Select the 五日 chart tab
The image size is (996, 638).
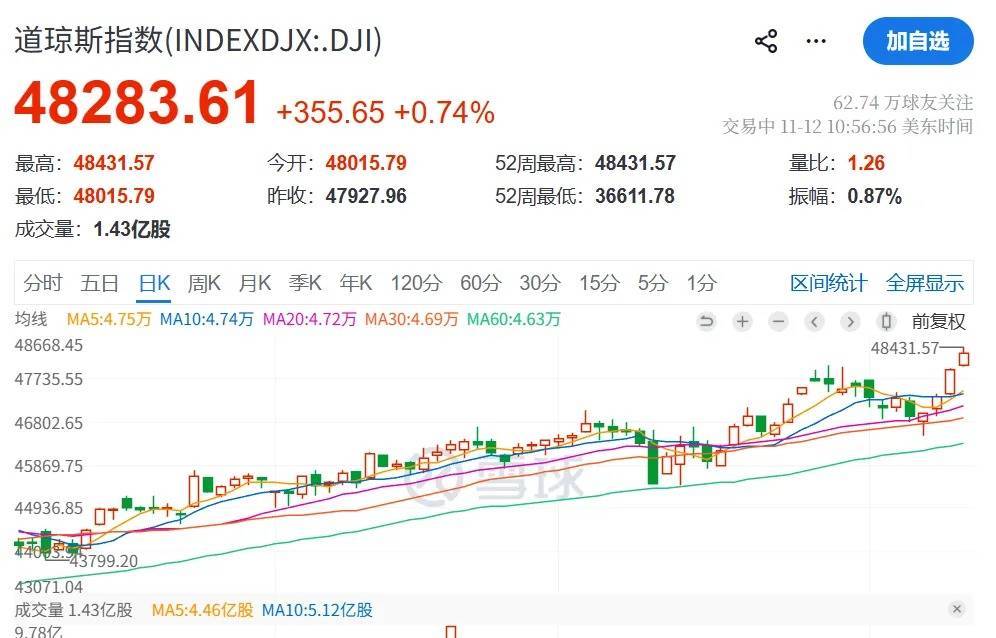pyautogui.click(x=100, y=283)
